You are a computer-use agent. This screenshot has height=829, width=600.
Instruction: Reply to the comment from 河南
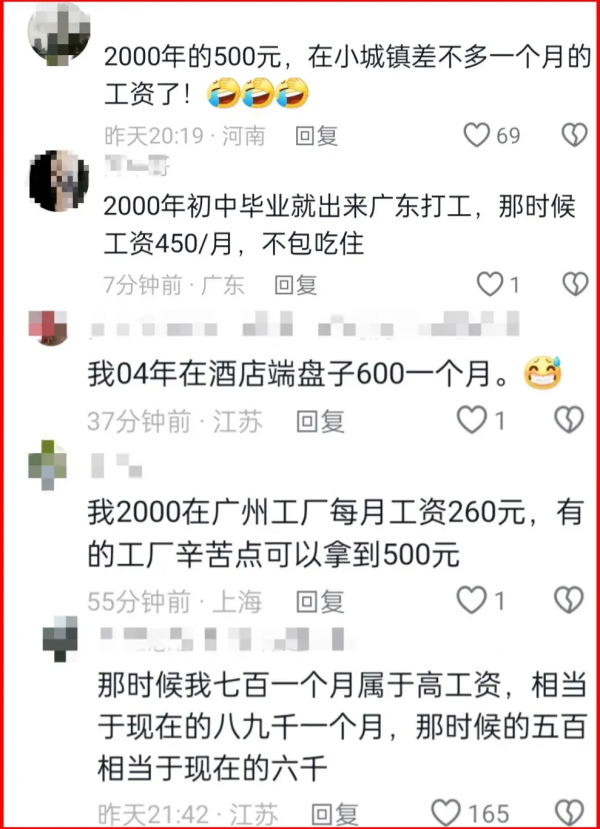coord(316,136)
